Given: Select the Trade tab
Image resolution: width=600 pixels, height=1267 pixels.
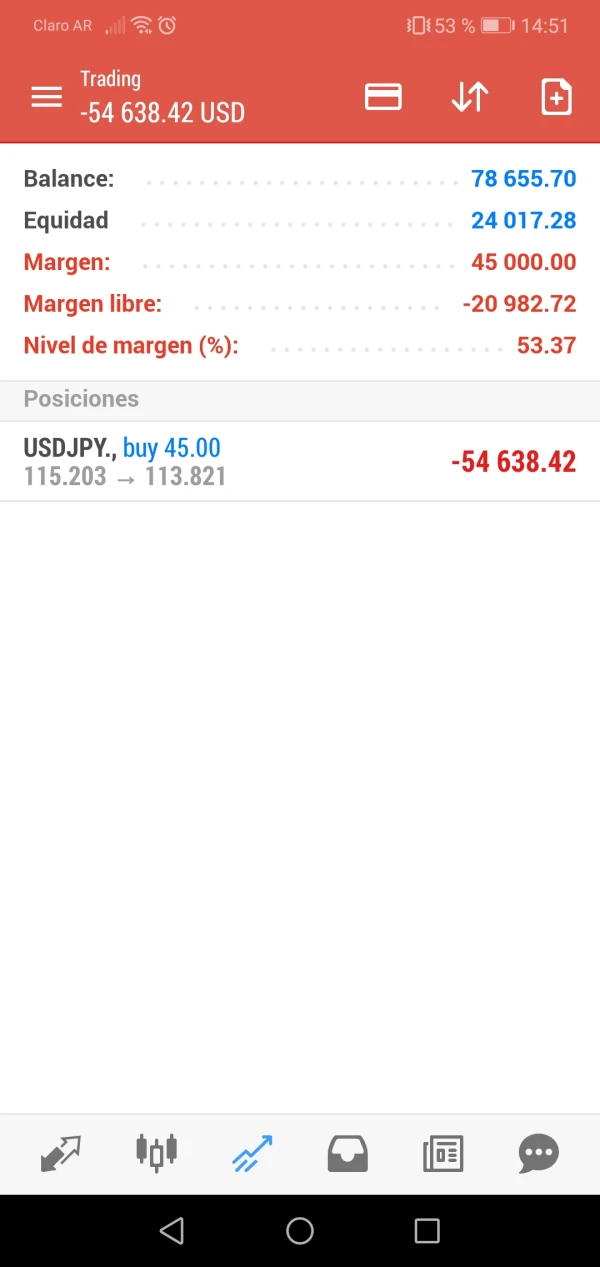Looking at the screenshot, I should pos(252,1154).
